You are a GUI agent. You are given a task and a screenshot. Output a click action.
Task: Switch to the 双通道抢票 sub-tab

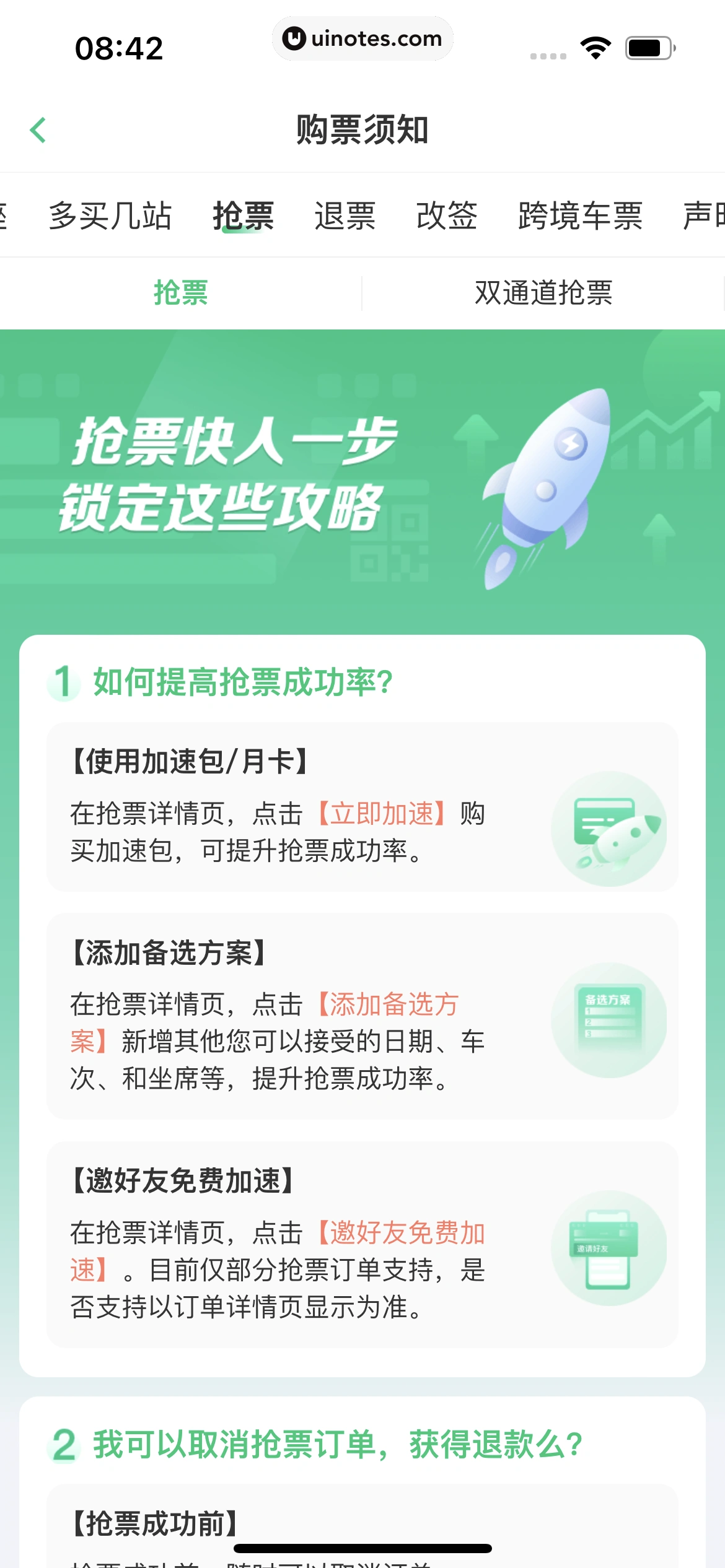[x=543, y=293]
